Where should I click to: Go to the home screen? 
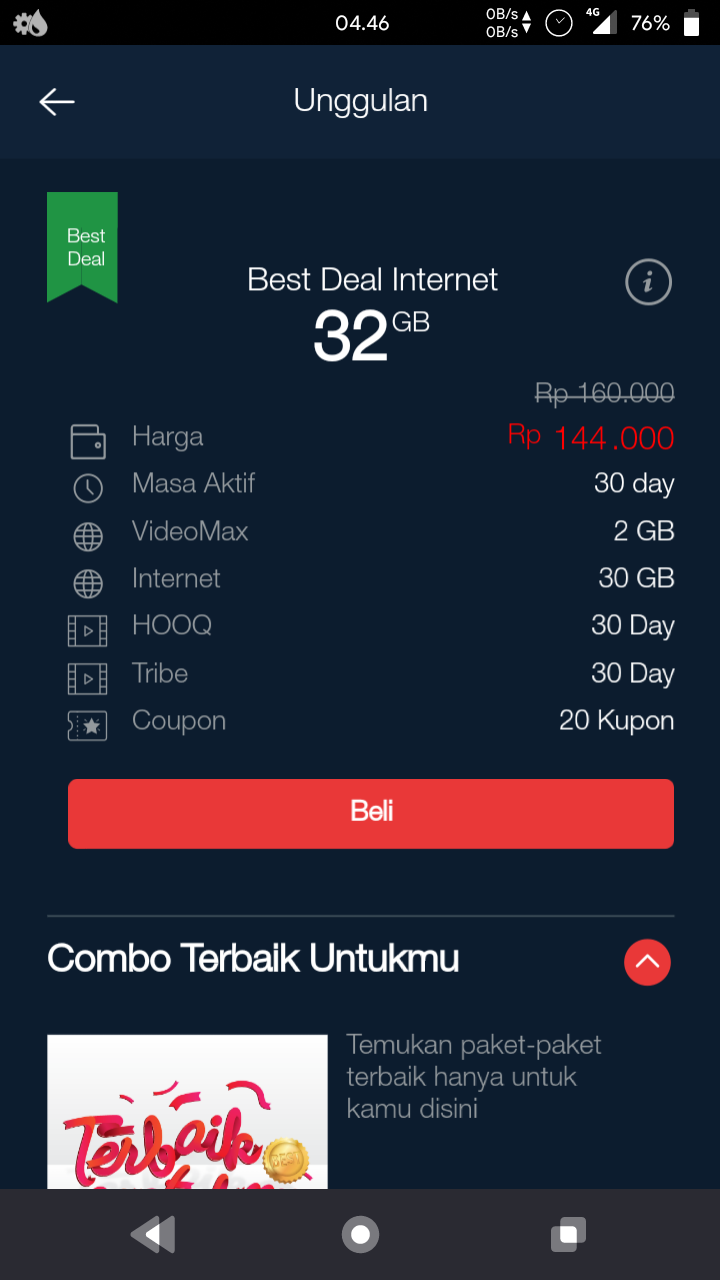tap(360, 1234)
